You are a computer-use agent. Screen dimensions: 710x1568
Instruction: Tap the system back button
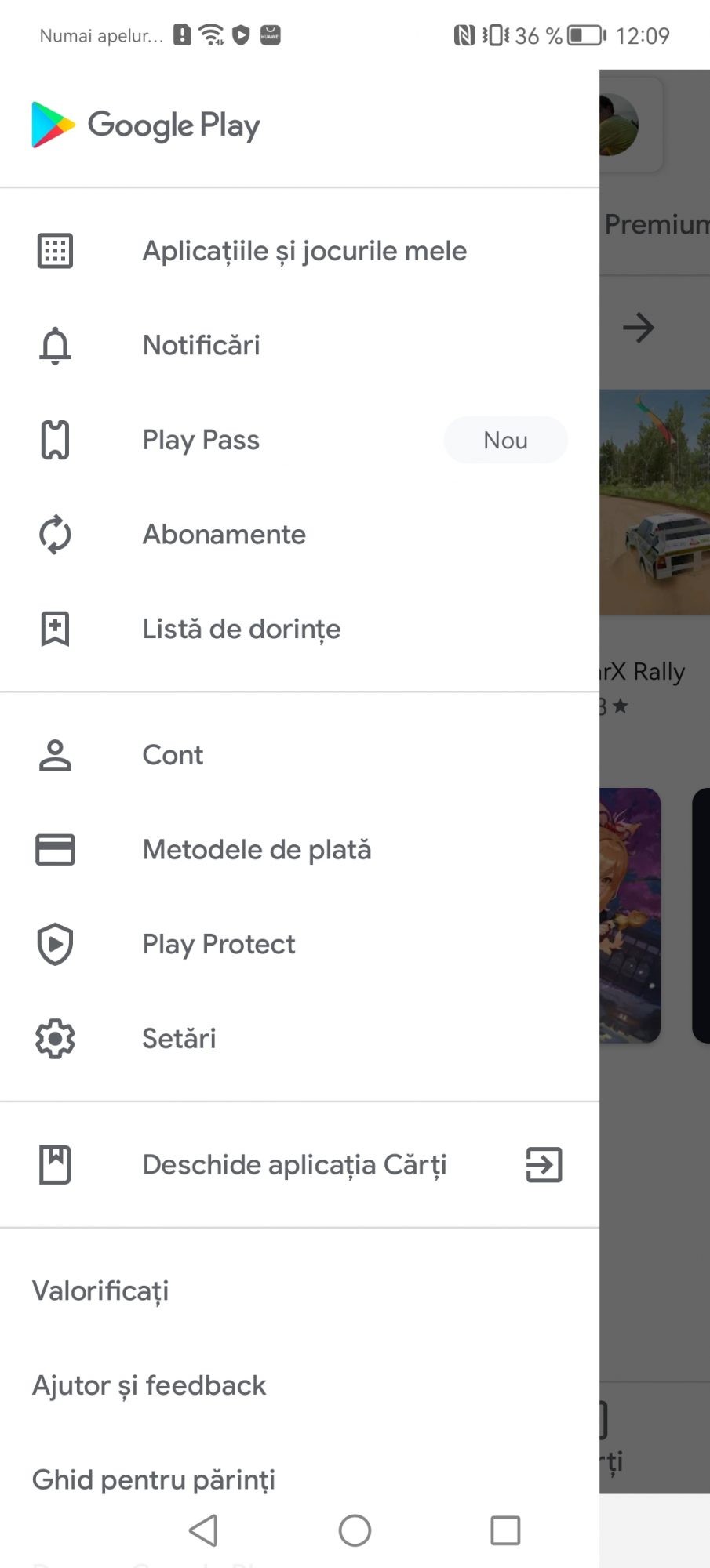click(204, 1530)
